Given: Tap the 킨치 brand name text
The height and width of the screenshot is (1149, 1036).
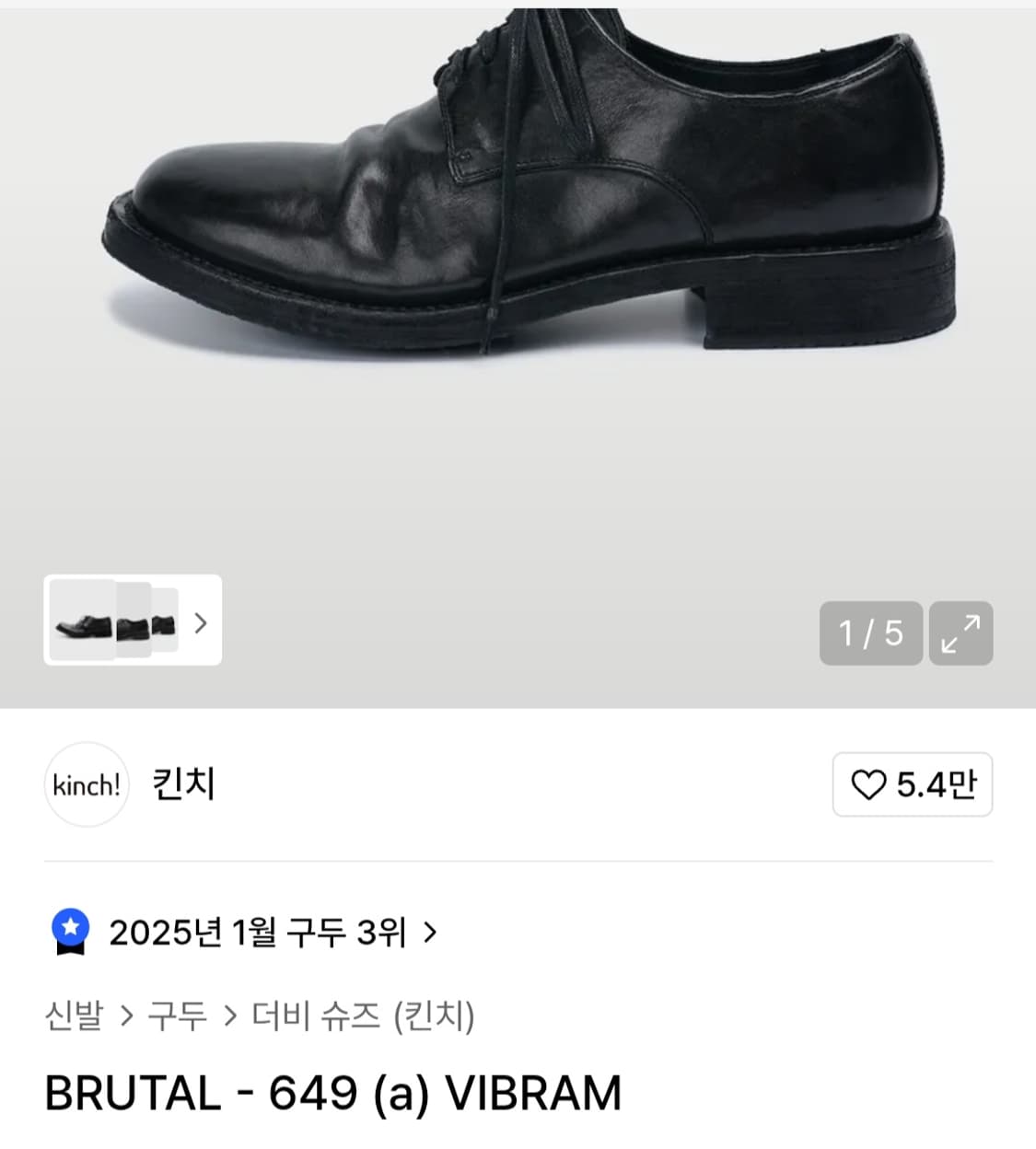Looking at the screenshot, I should 182,784.
